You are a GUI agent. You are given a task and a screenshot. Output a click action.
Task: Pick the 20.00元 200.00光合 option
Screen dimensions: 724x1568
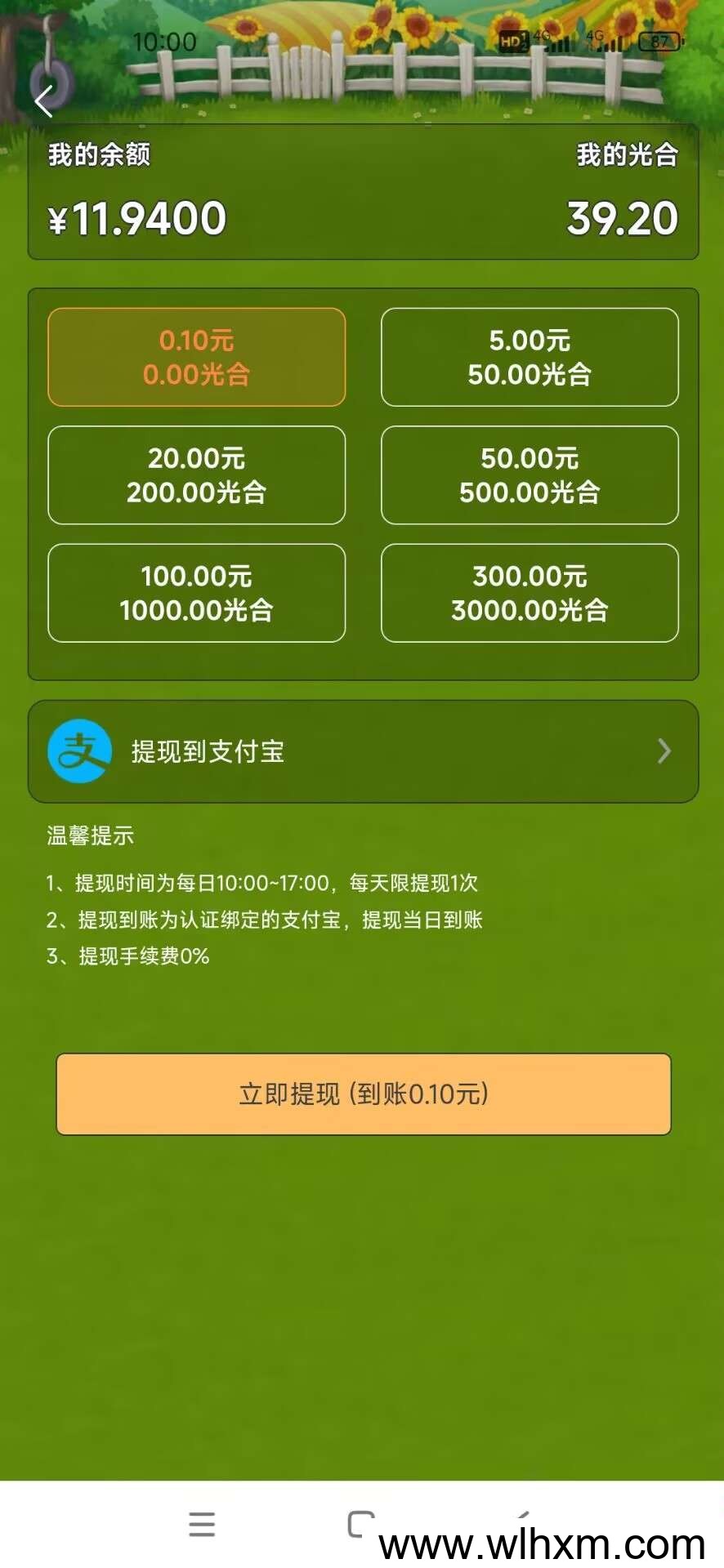click(x=196, y=475)
